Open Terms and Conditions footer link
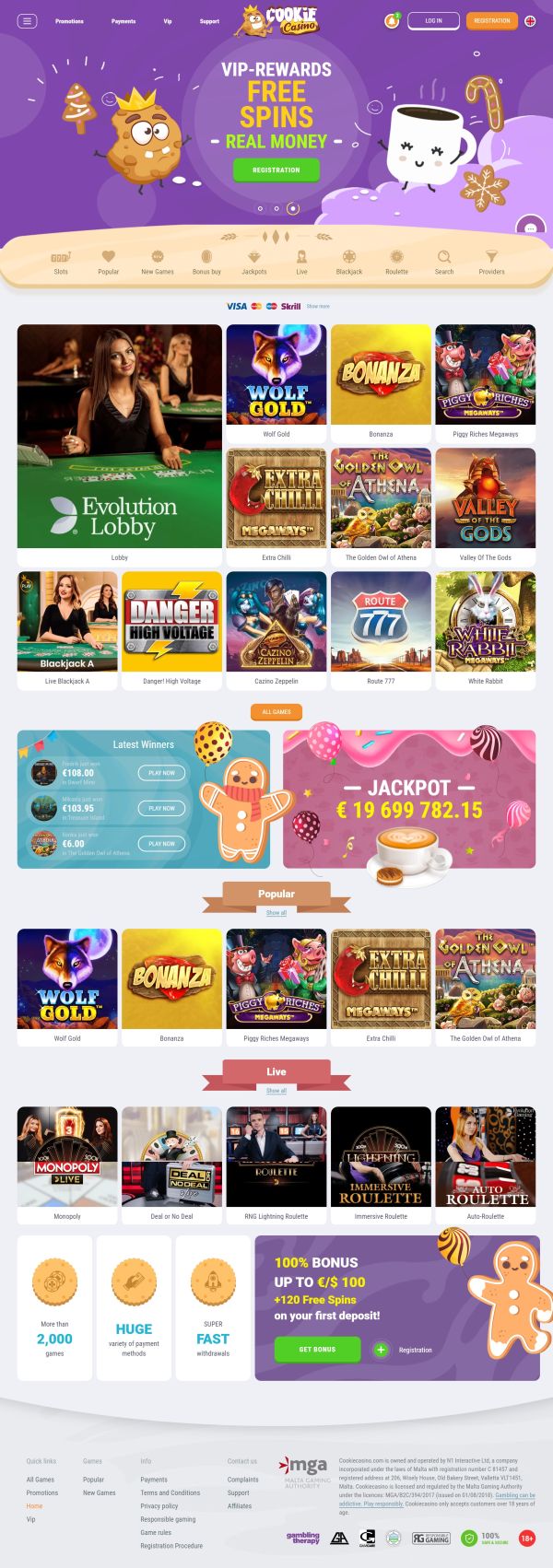 [x=171, y=1492]
